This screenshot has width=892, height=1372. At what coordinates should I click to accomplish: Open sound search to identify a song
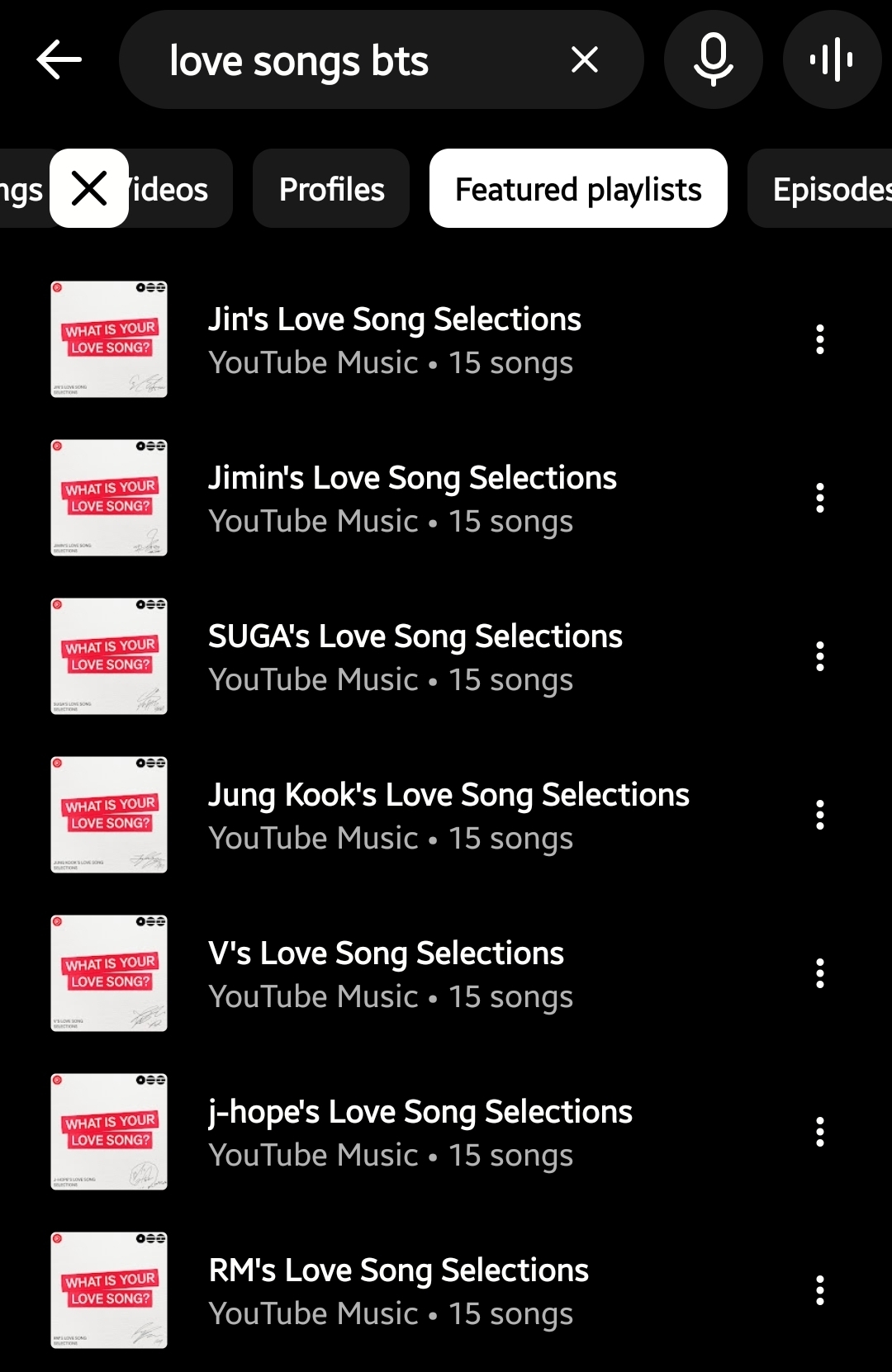[x=832, y=59]
